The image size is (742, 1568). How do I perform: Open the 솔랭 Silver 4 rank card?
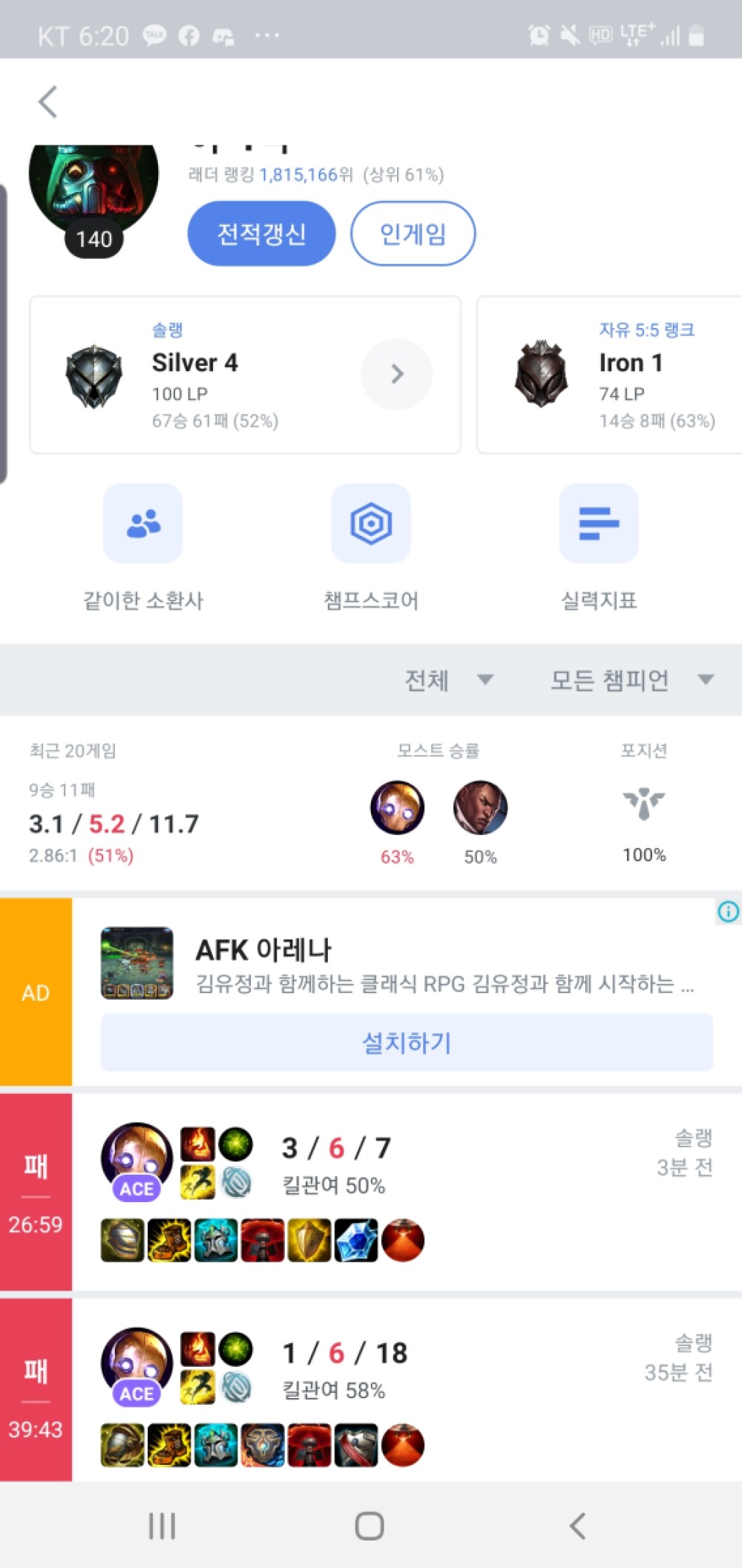point(245,375)
